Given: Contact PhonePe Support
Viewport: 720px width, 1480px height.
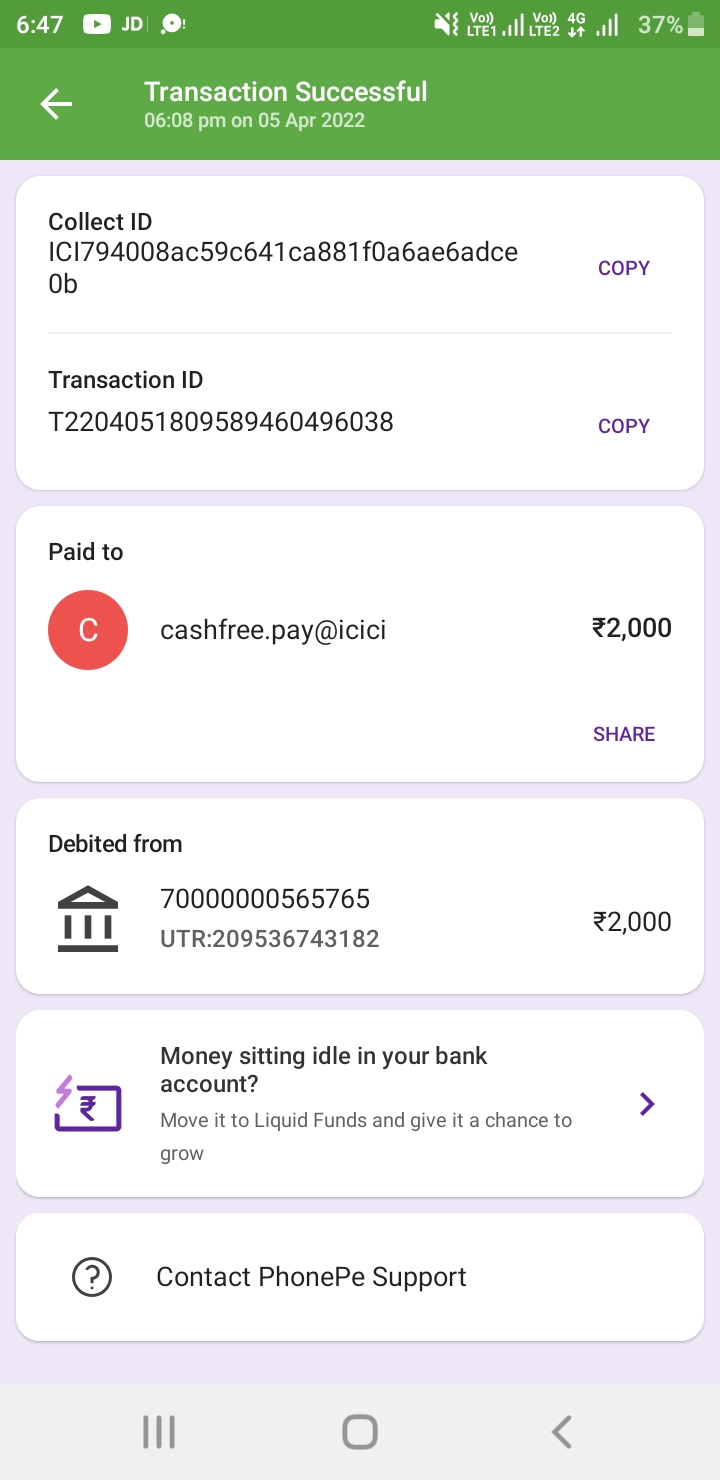Looking at the screenshot, I should [x=360, y=1277].
